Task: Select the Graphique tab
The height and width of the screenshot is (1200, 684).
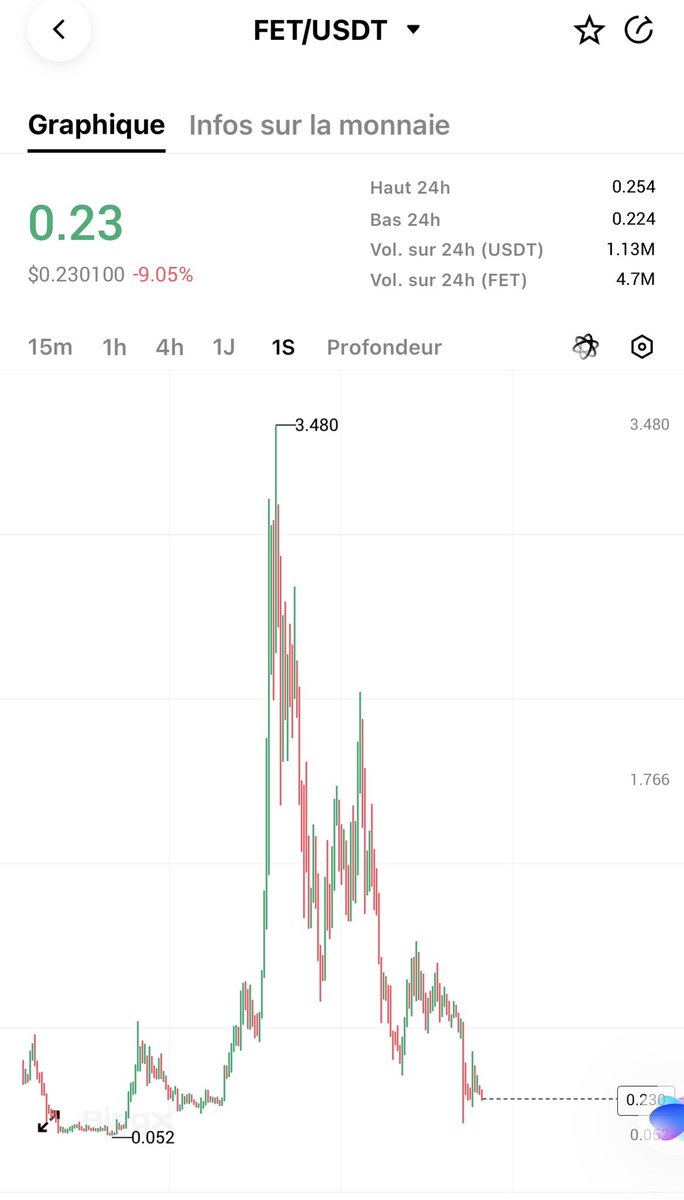Action: point(96,125)
